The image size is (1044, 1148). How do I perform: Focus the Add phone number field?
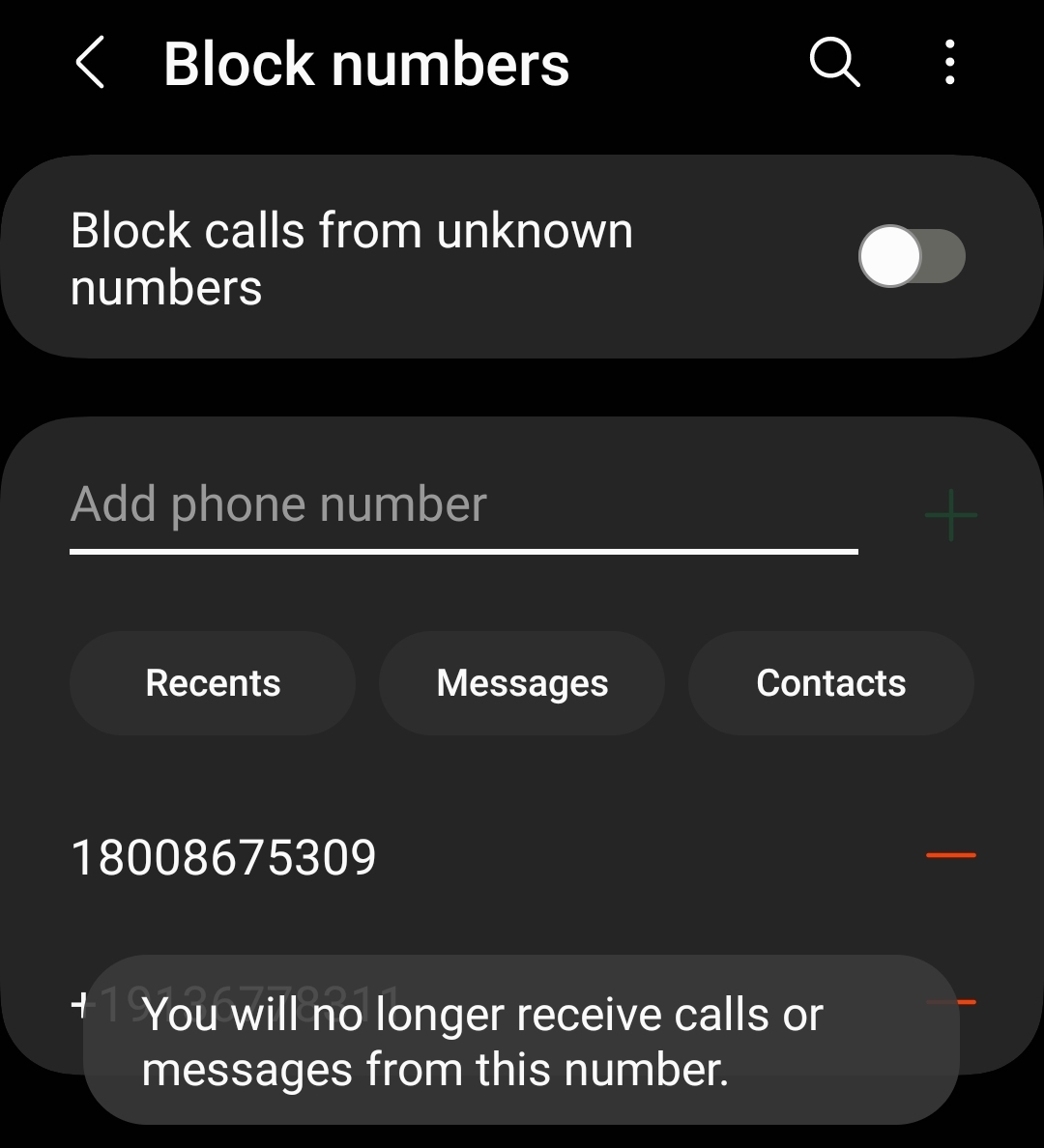[x=464, y=506]
